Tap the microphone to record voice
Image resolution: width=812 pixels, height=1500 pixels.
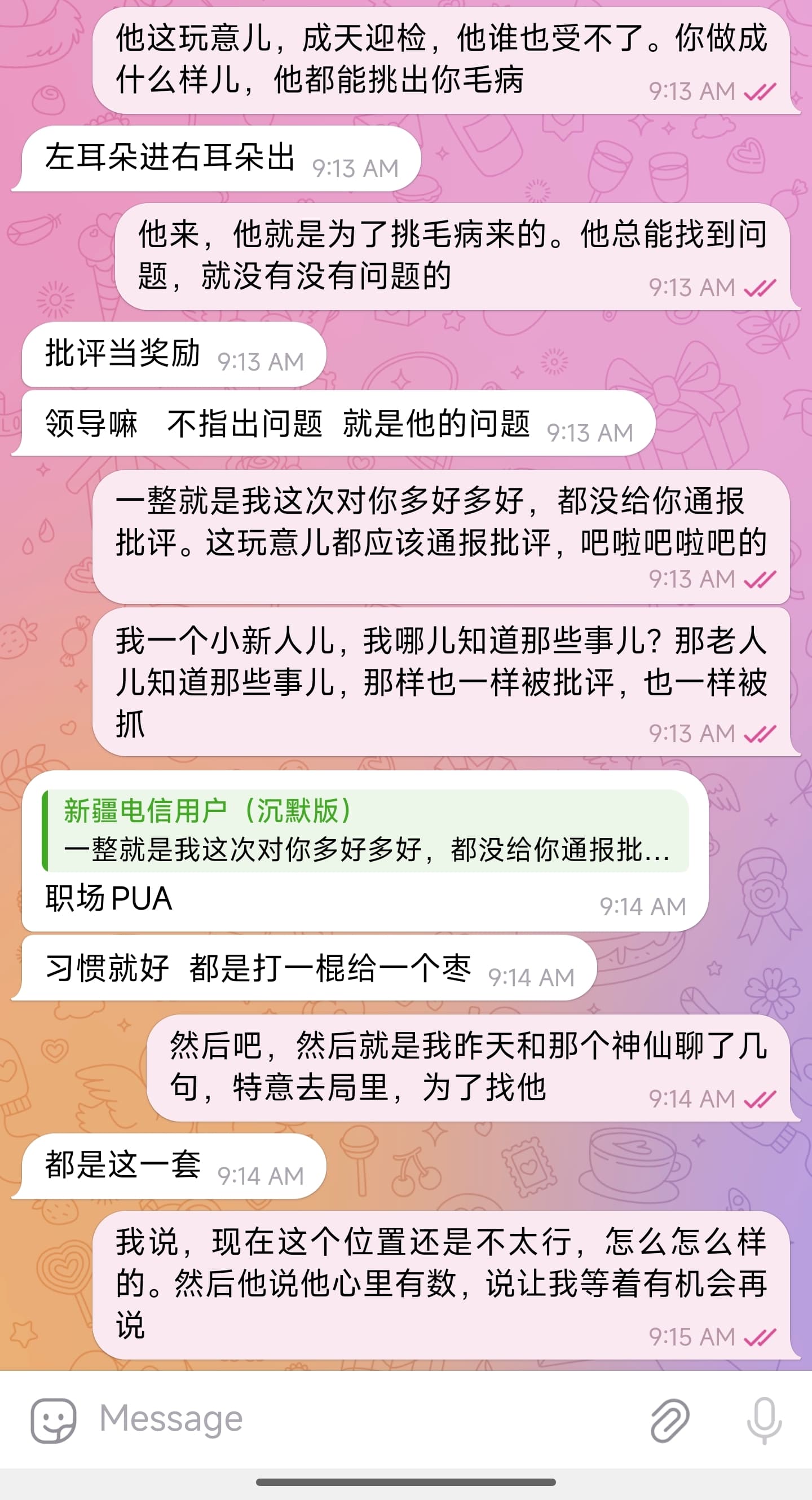764,1420
